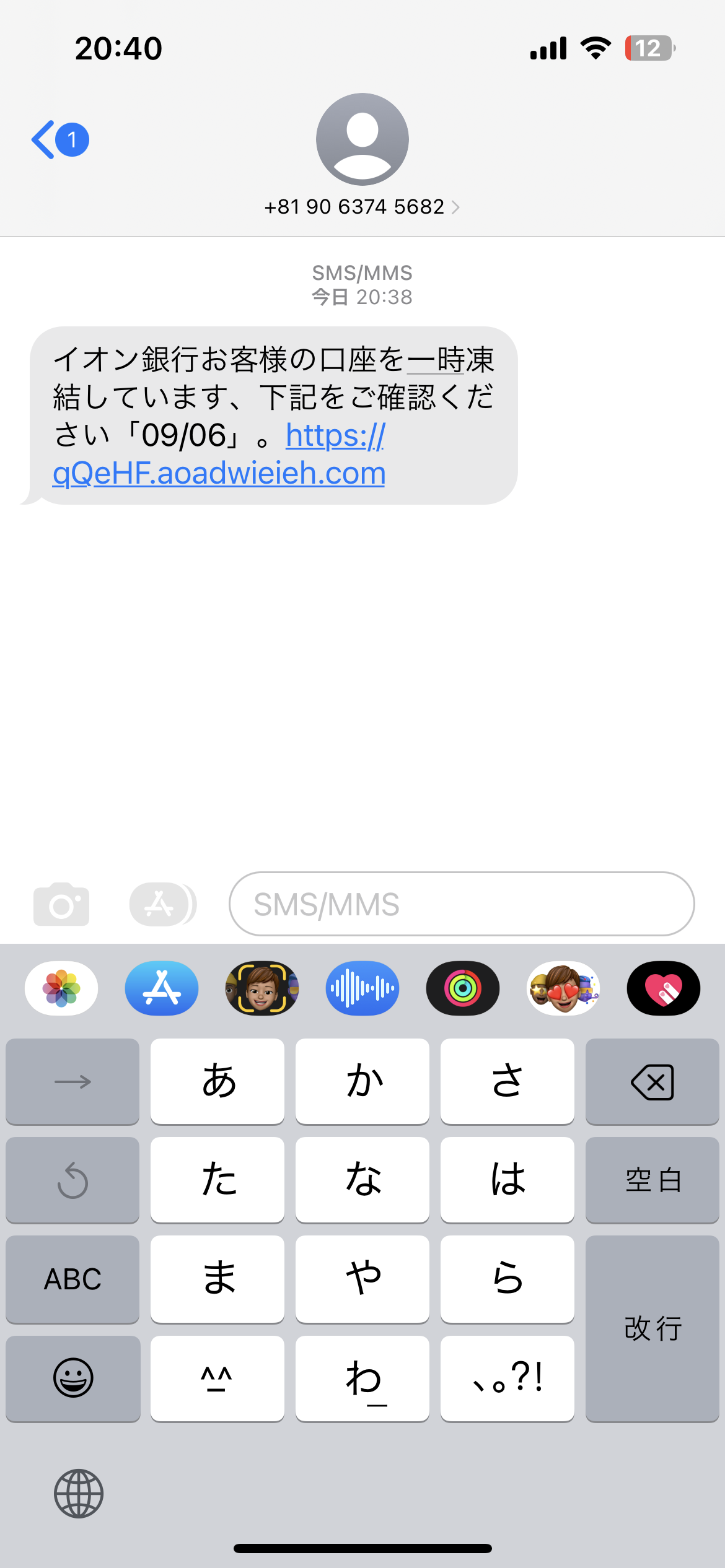
Task: Record an audio message with the waveform icon
Action: pyautogui.click(x=362, y=988)
